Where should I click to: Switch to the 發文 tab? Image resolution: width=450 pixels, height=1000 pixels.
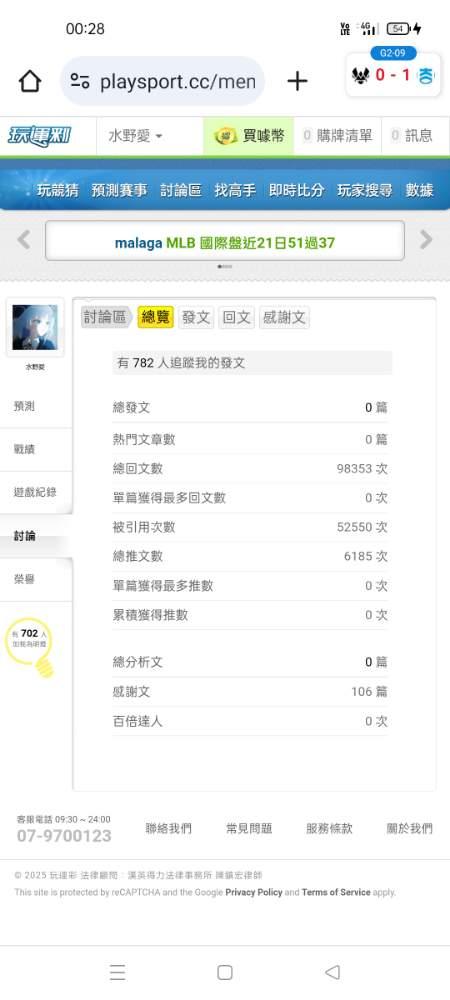coord(196,317)
